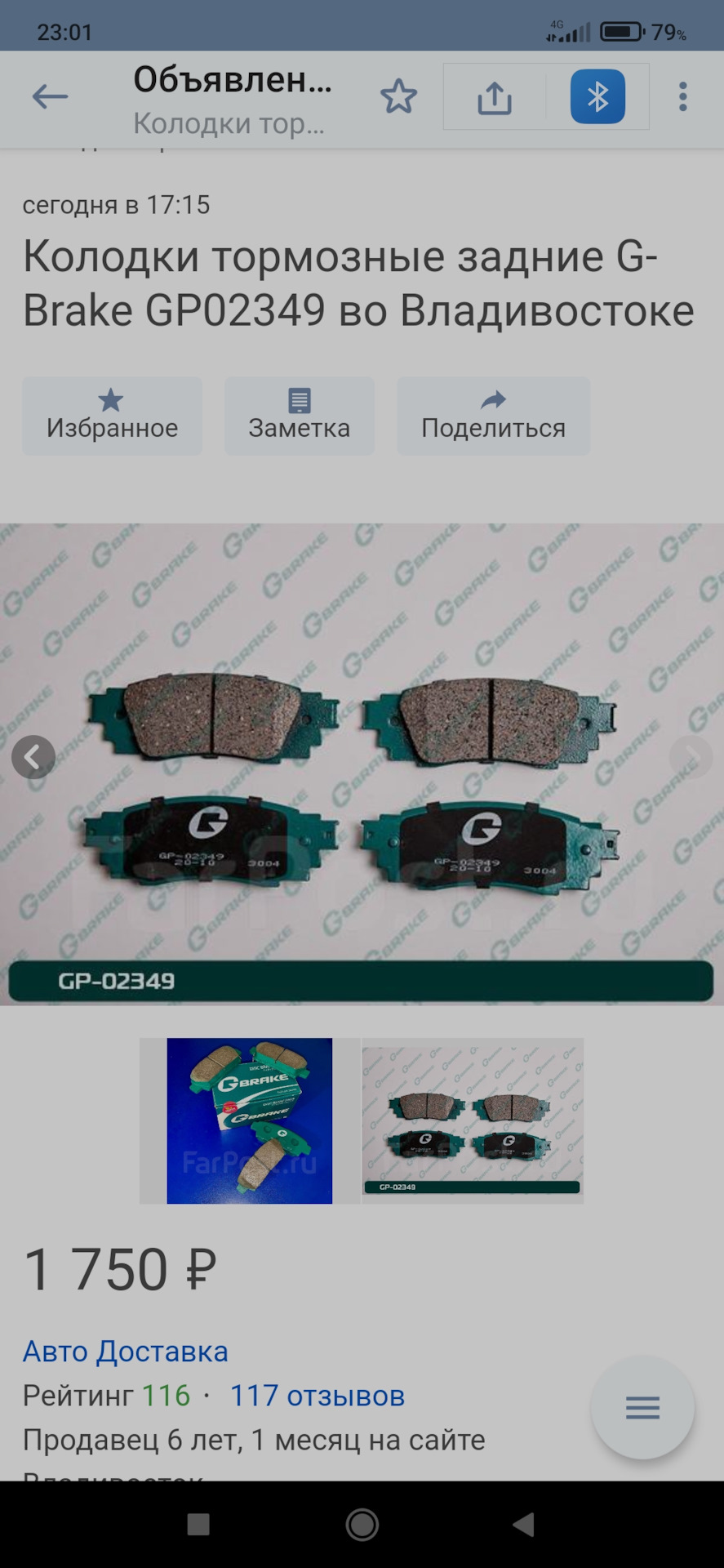The width and height of the screenshot is (724, 1568).
Task: Go back using the top arrow
Action: pyautogui.click(x=50, y=97)
